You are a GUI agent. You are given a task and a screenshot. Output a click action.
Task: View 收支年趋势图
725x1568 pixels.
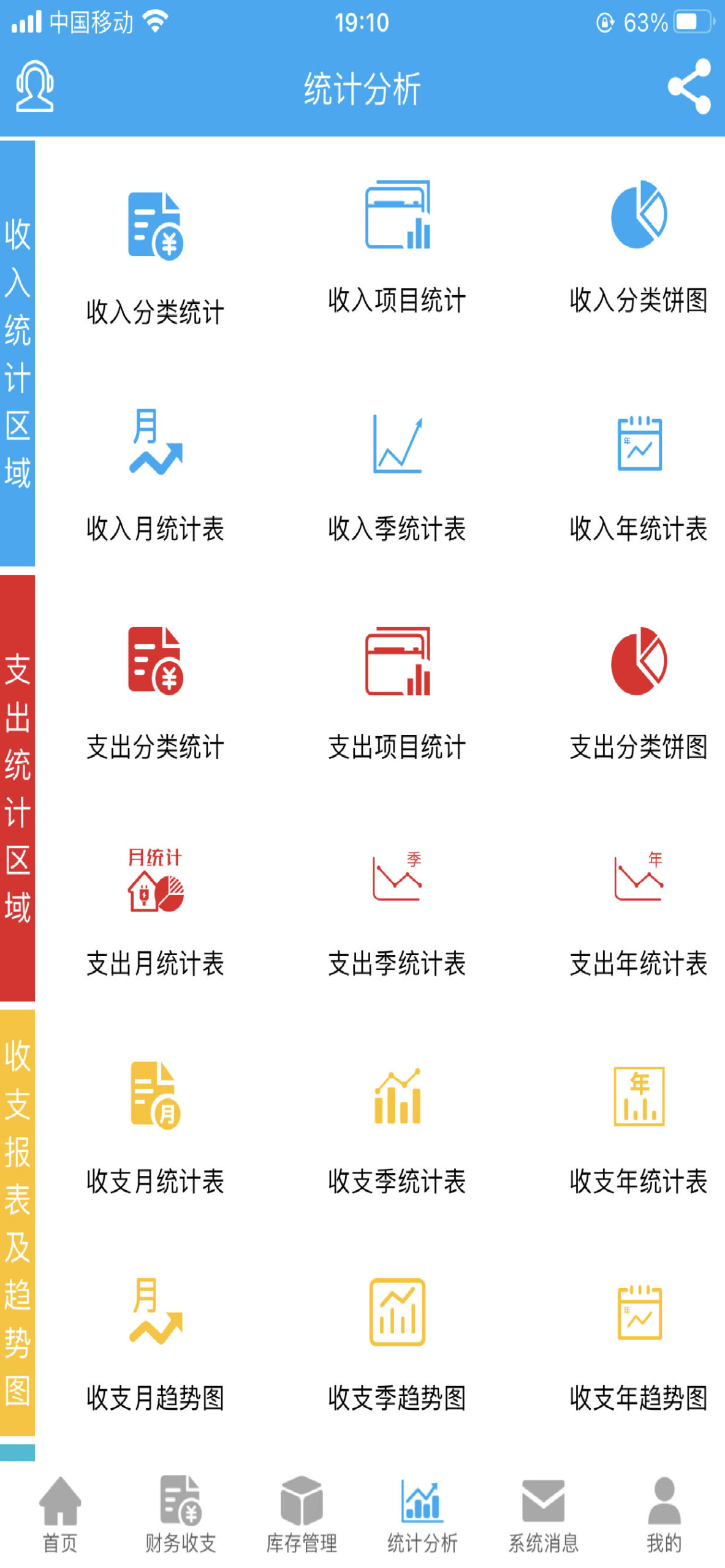(x=639, y=1345)
